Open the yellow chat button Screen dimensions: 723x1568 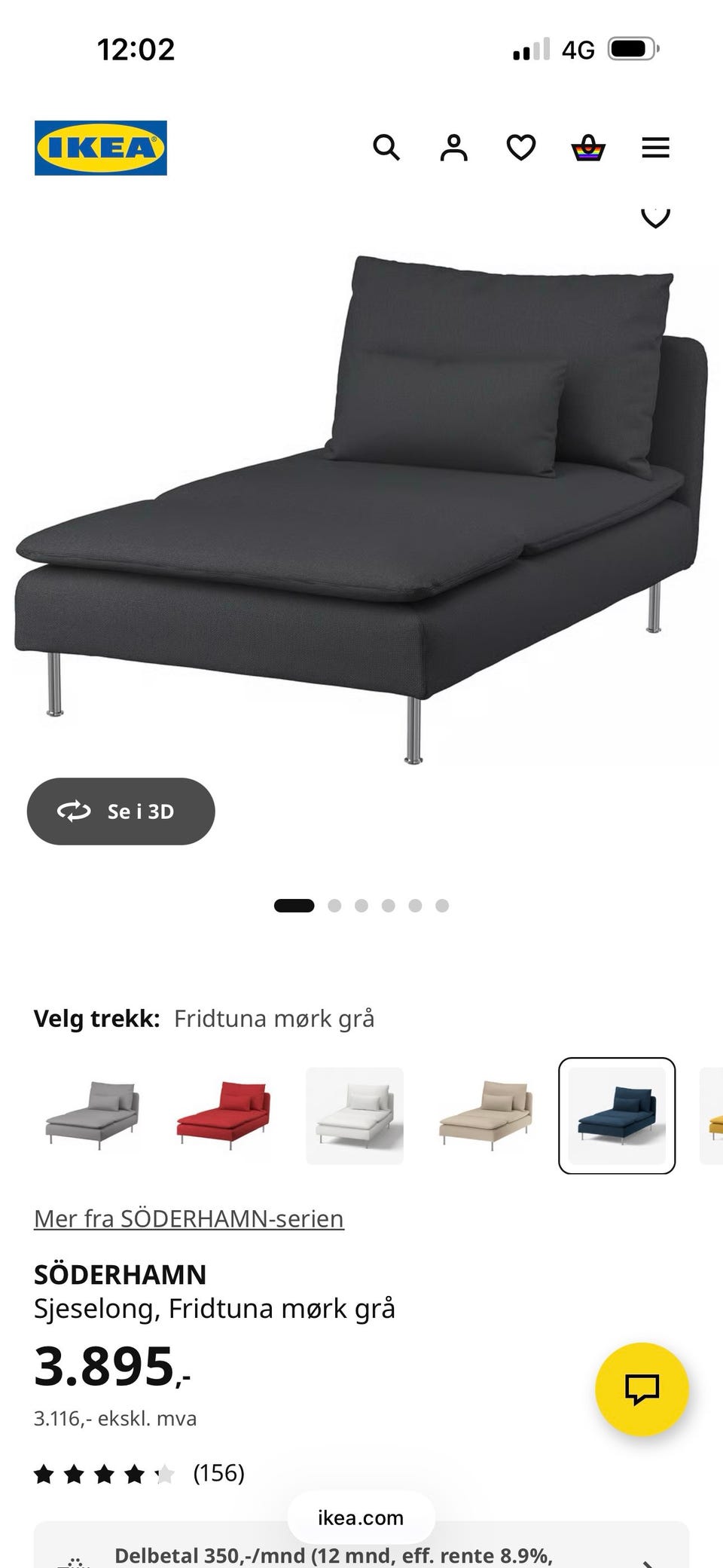click(642, 1389)
